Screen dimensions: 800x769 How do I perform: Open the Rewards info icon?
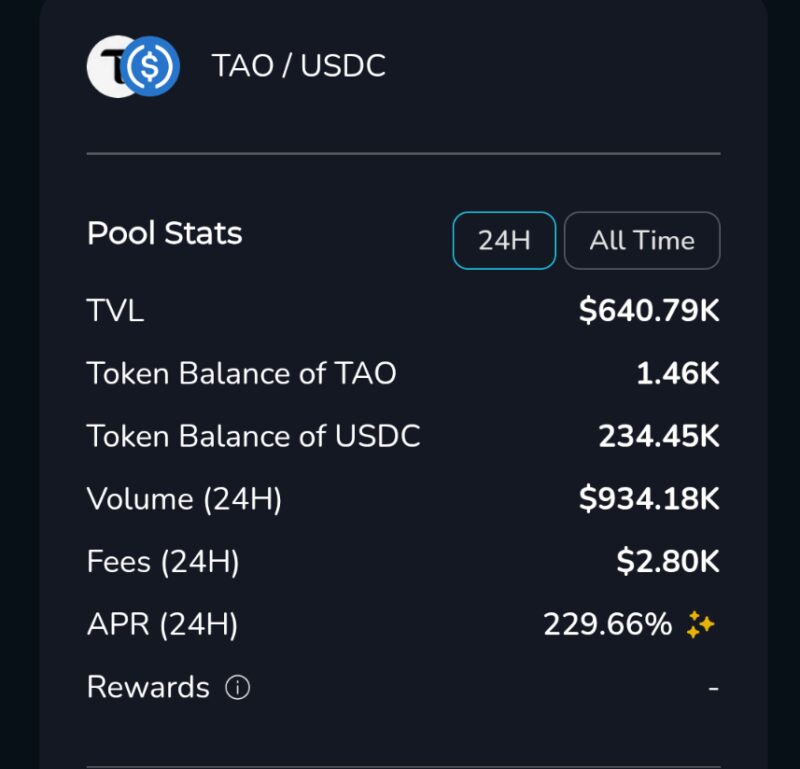[x=237, y=688]
